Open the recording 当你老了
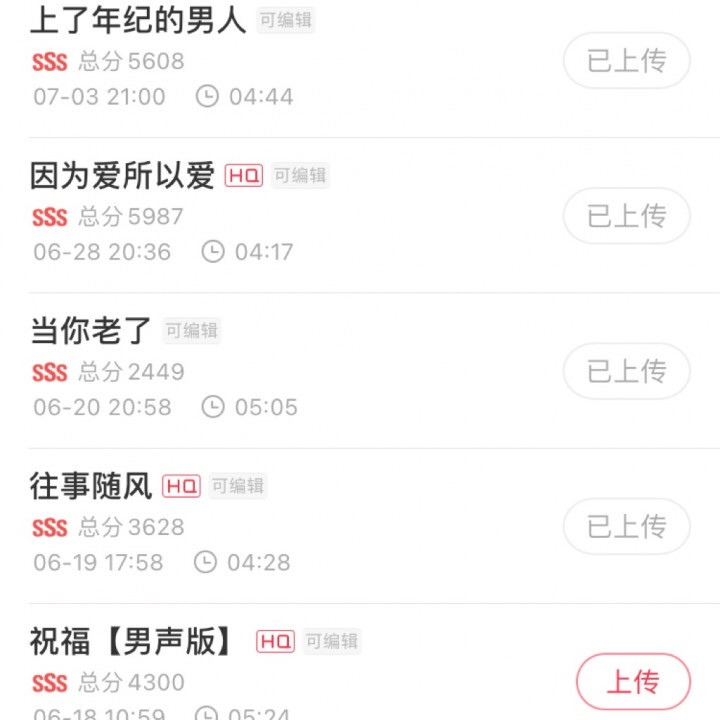Image resolution: width=720 pixels, height=720 pixels. pyautogui.click(x=91, y=331)
